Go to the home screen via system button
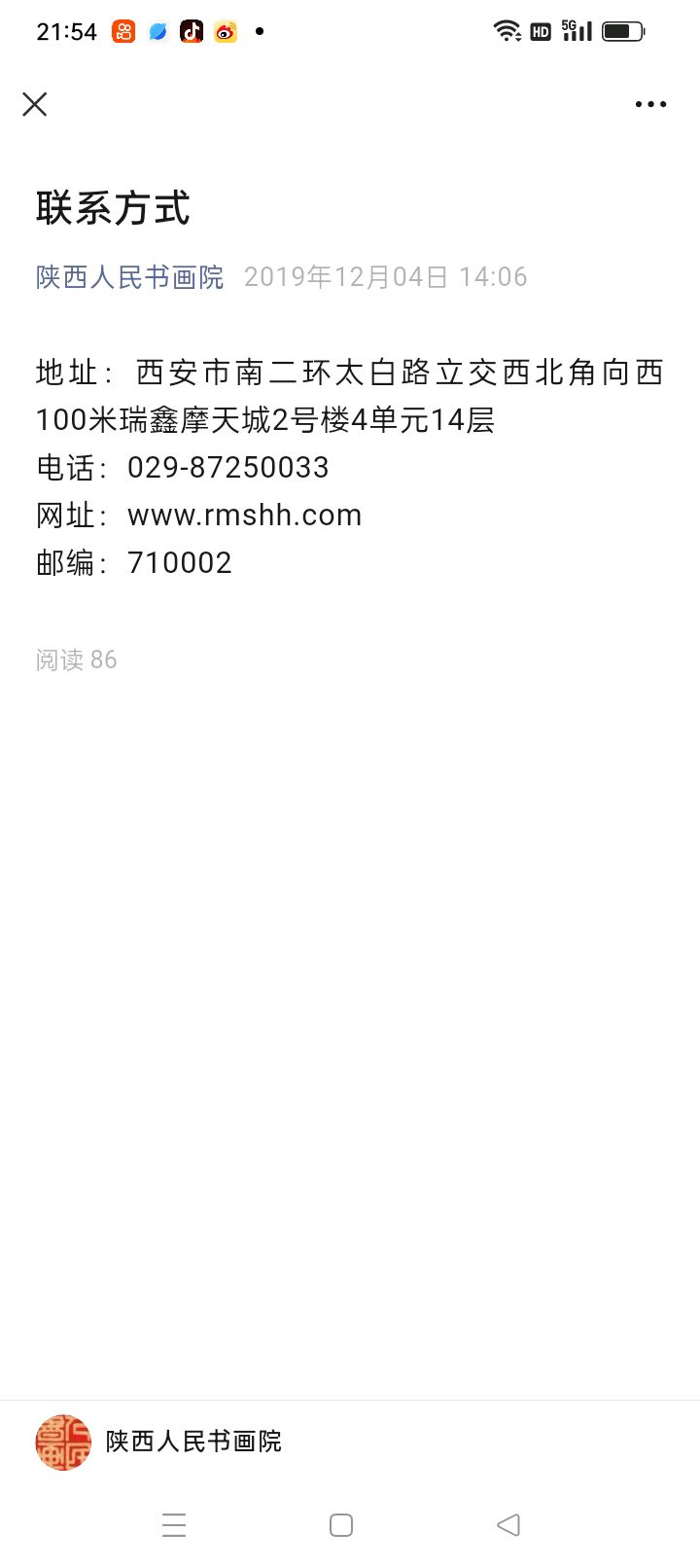 click(x=341, y=1524)
